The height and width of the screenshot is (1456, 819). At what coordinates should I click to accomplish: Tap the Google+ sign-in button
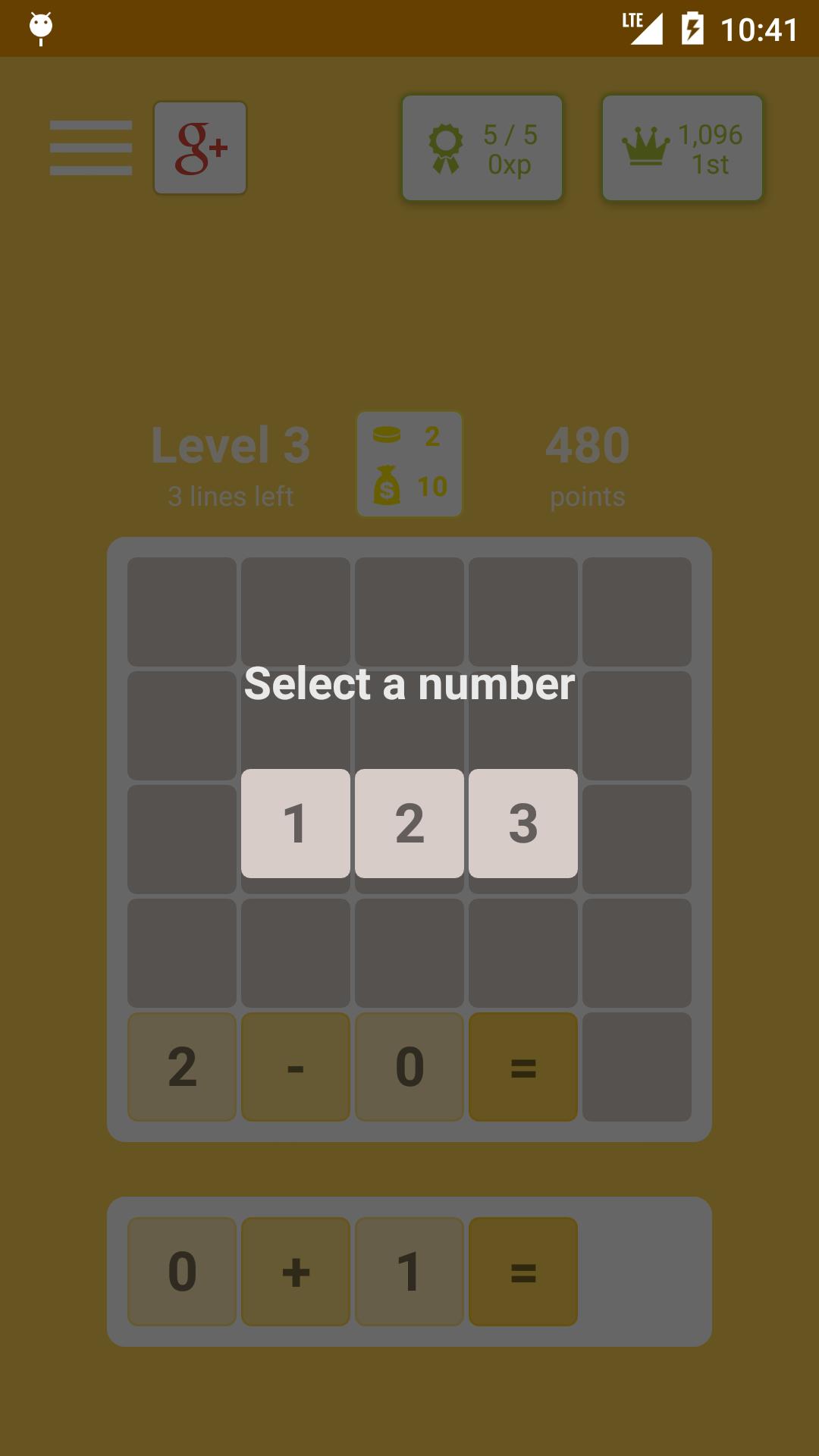coord(200,148)
